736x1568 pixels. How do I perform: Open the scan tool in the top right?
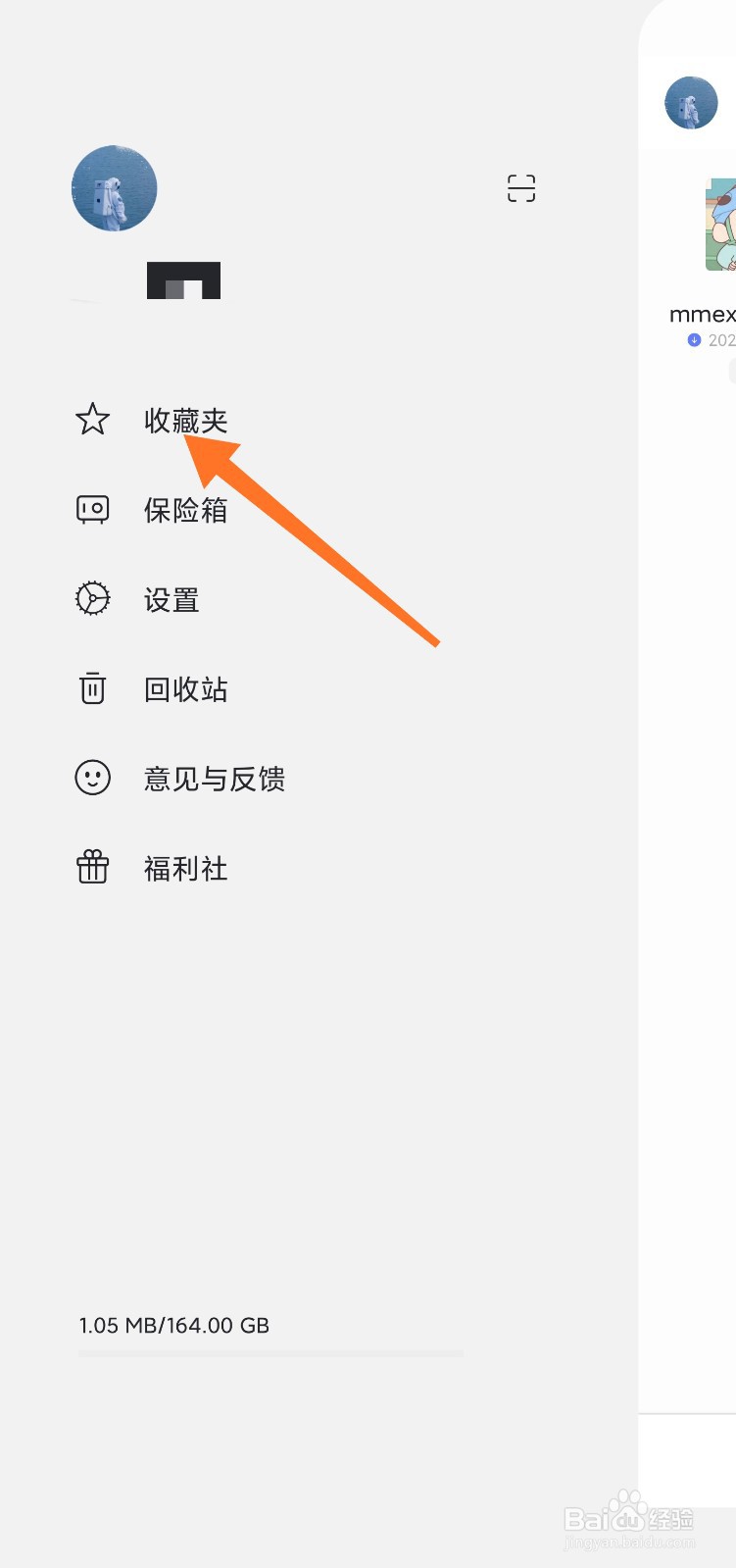click(x=521, y=188)
